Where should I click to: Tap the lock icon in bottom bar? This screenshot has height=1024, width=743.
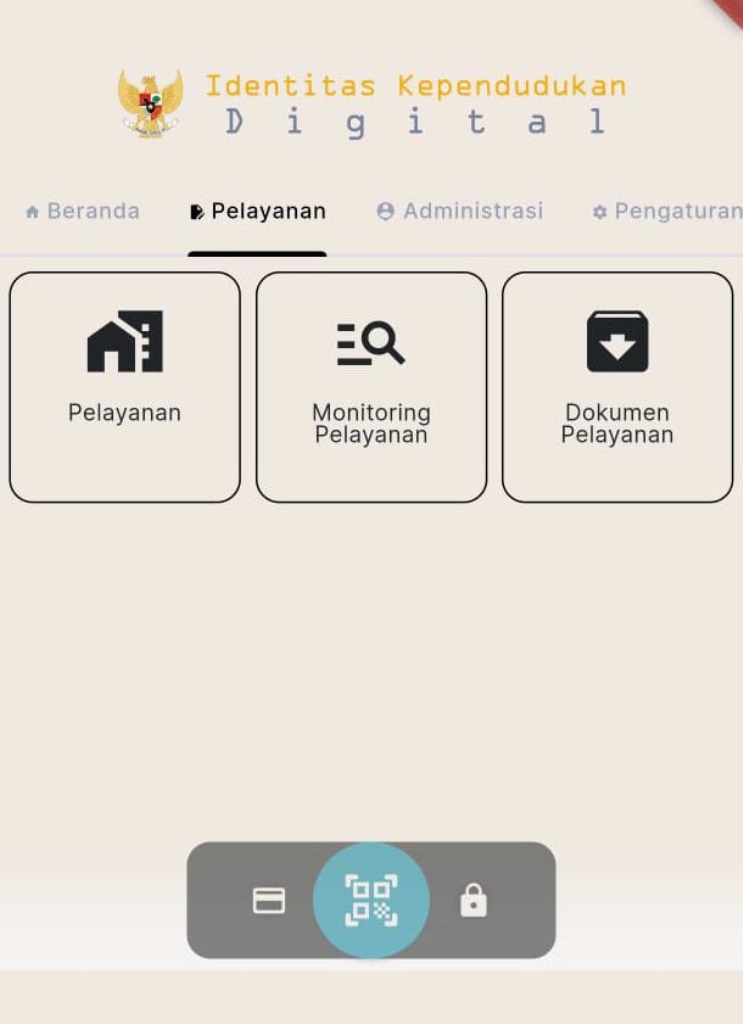[473, 901]
